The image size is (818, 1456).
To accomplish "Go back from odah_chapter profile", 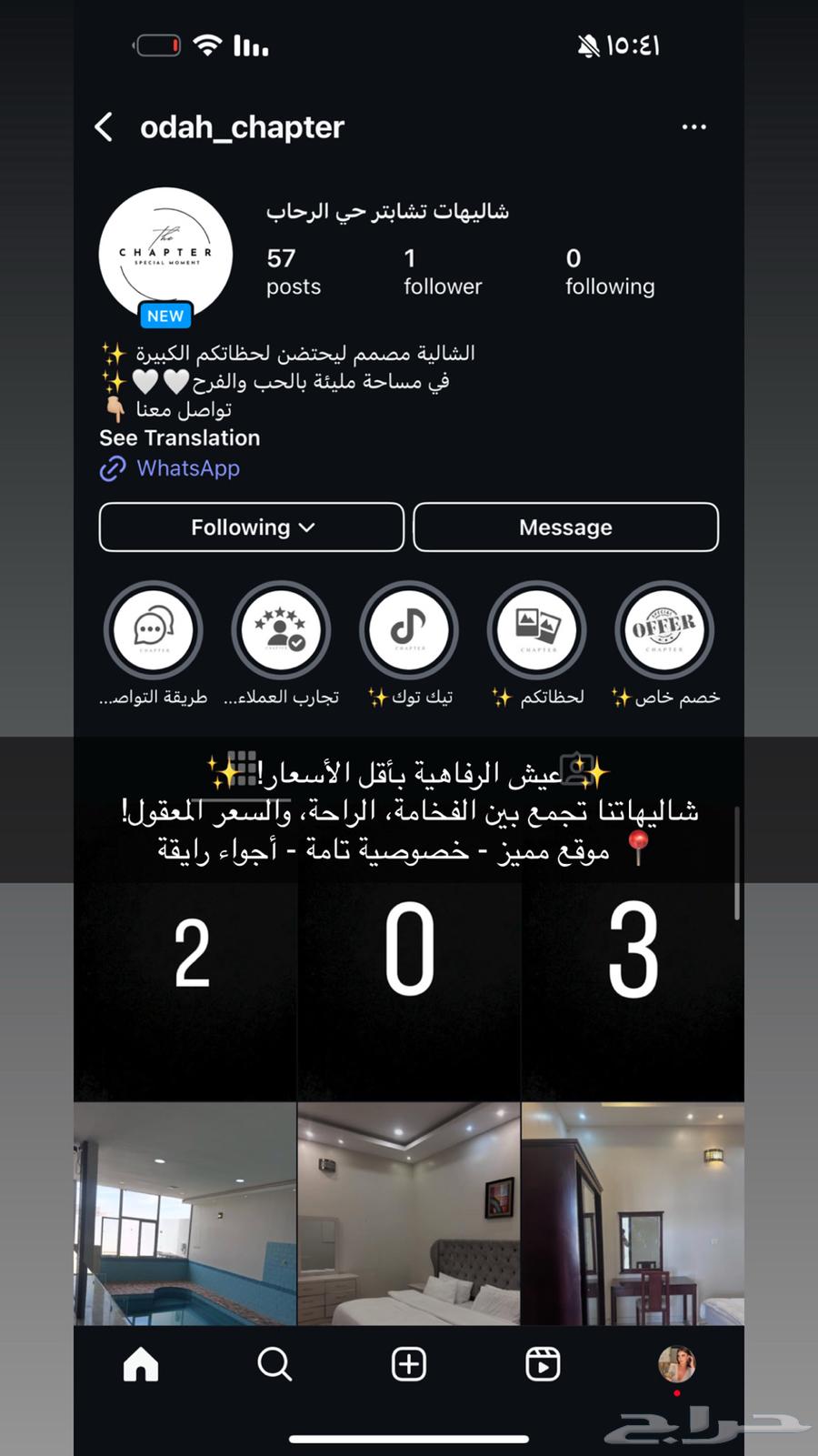I will 105,127.
